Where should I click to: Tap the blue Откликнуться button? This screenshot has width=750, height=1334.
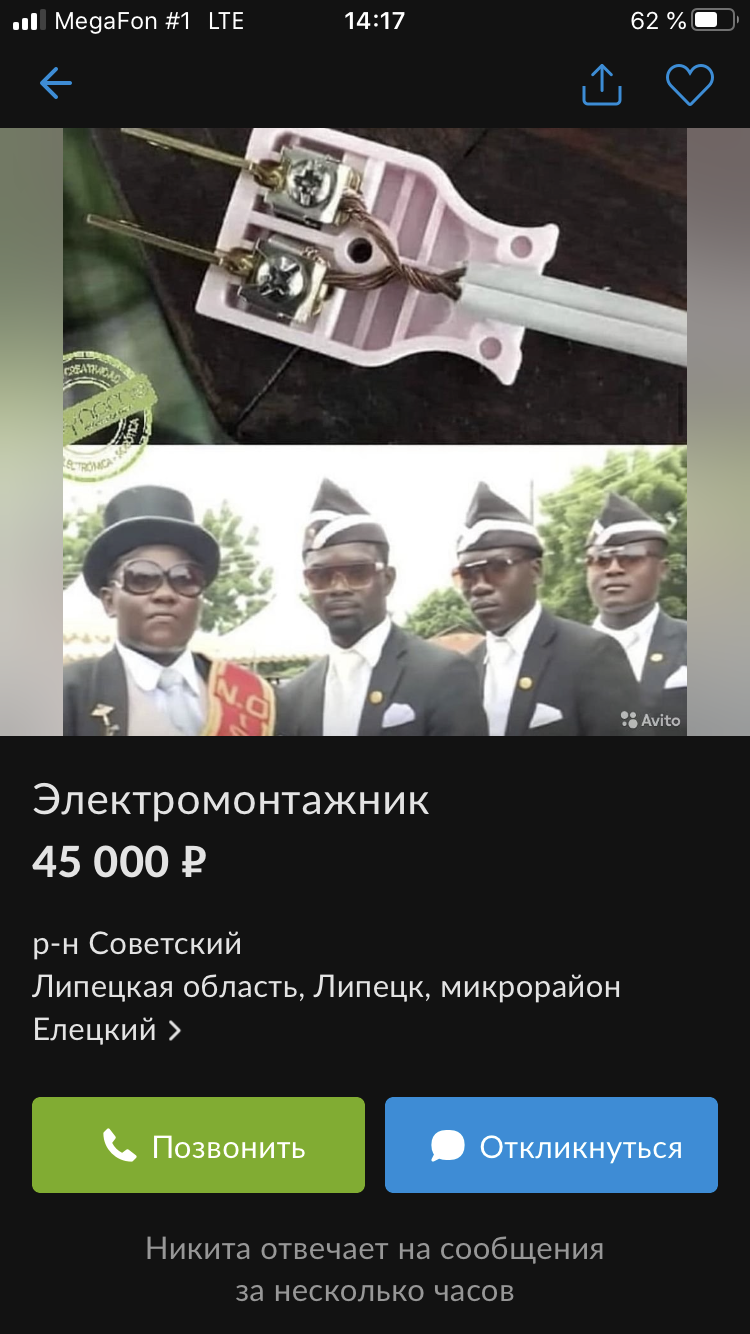coord(551,1145)
